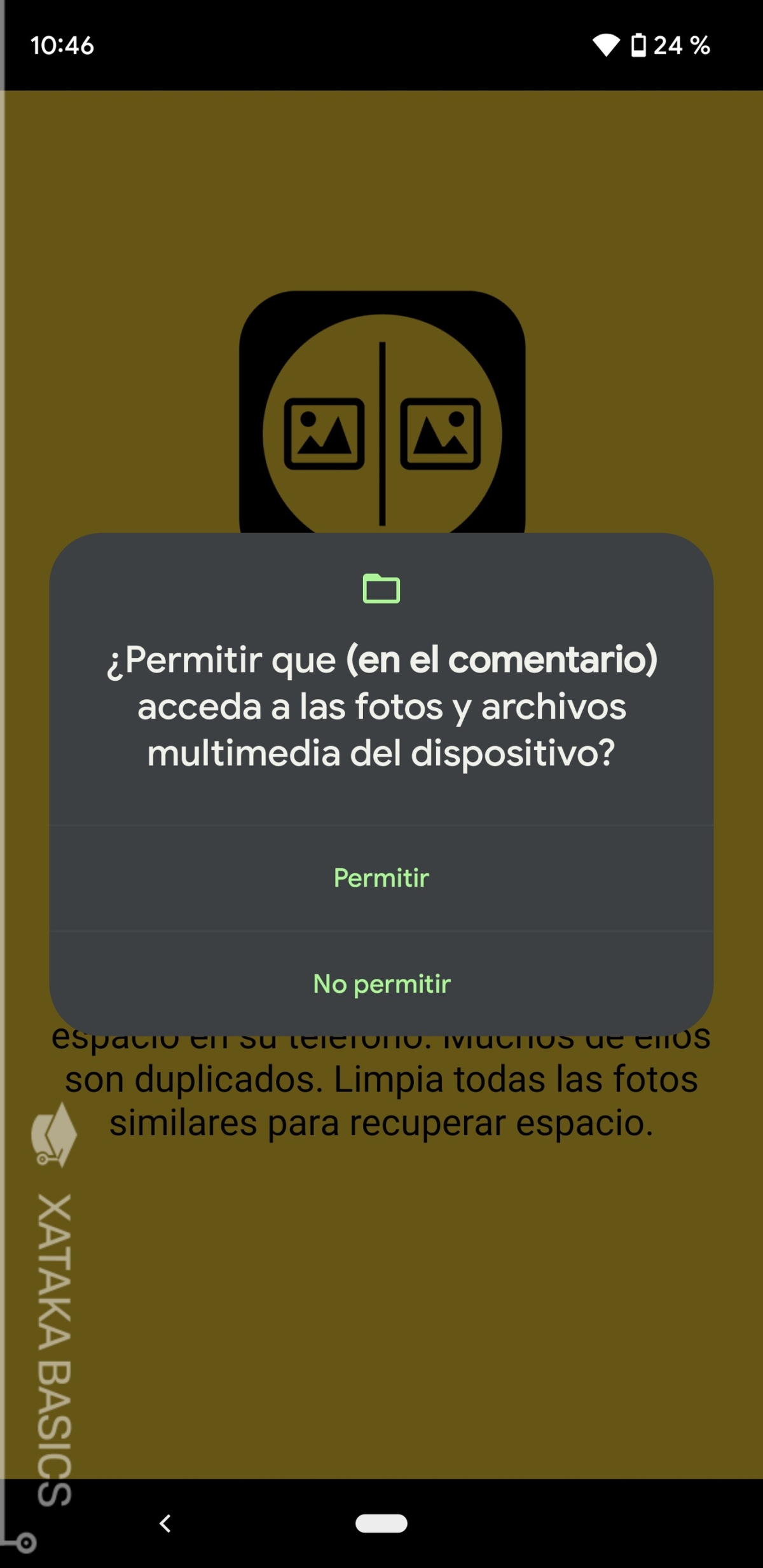Viewport: 763px width, 1568px height.
Task: Tap the home pill in the navigation bar
Action: (381, 1523)
